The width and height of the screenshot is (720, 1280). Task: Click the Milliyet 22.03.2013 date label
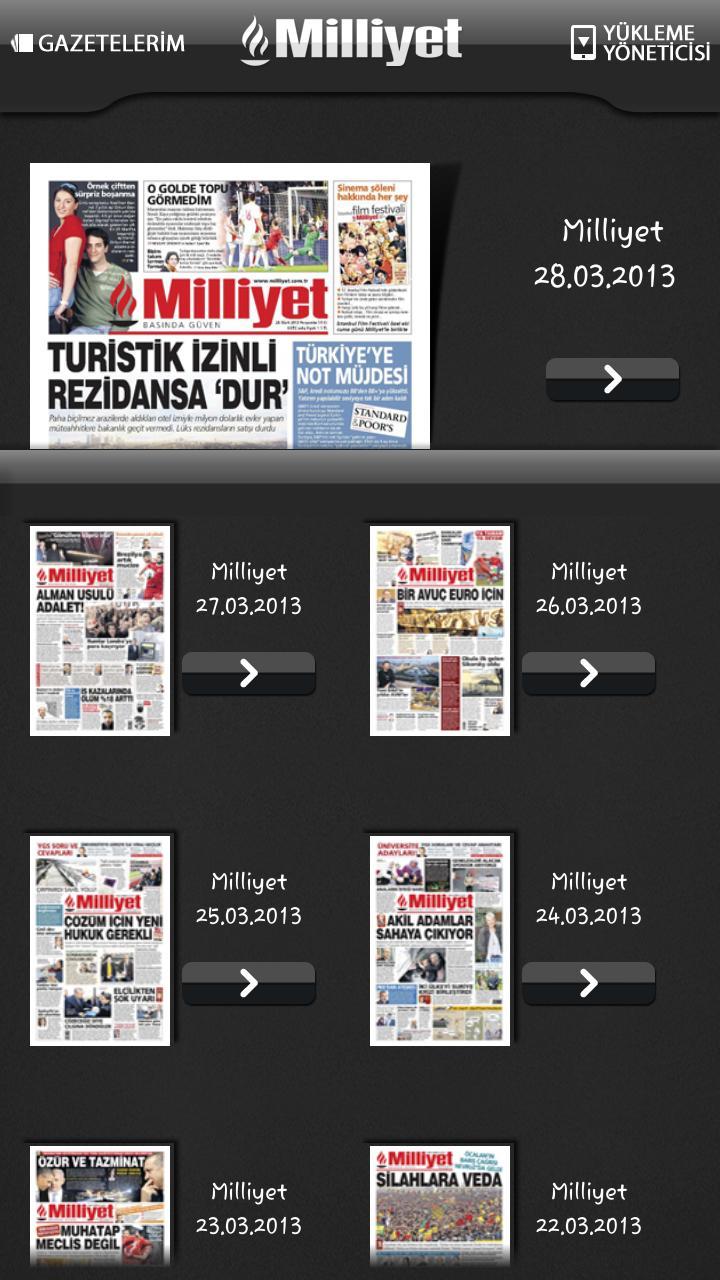(590, 1206)
